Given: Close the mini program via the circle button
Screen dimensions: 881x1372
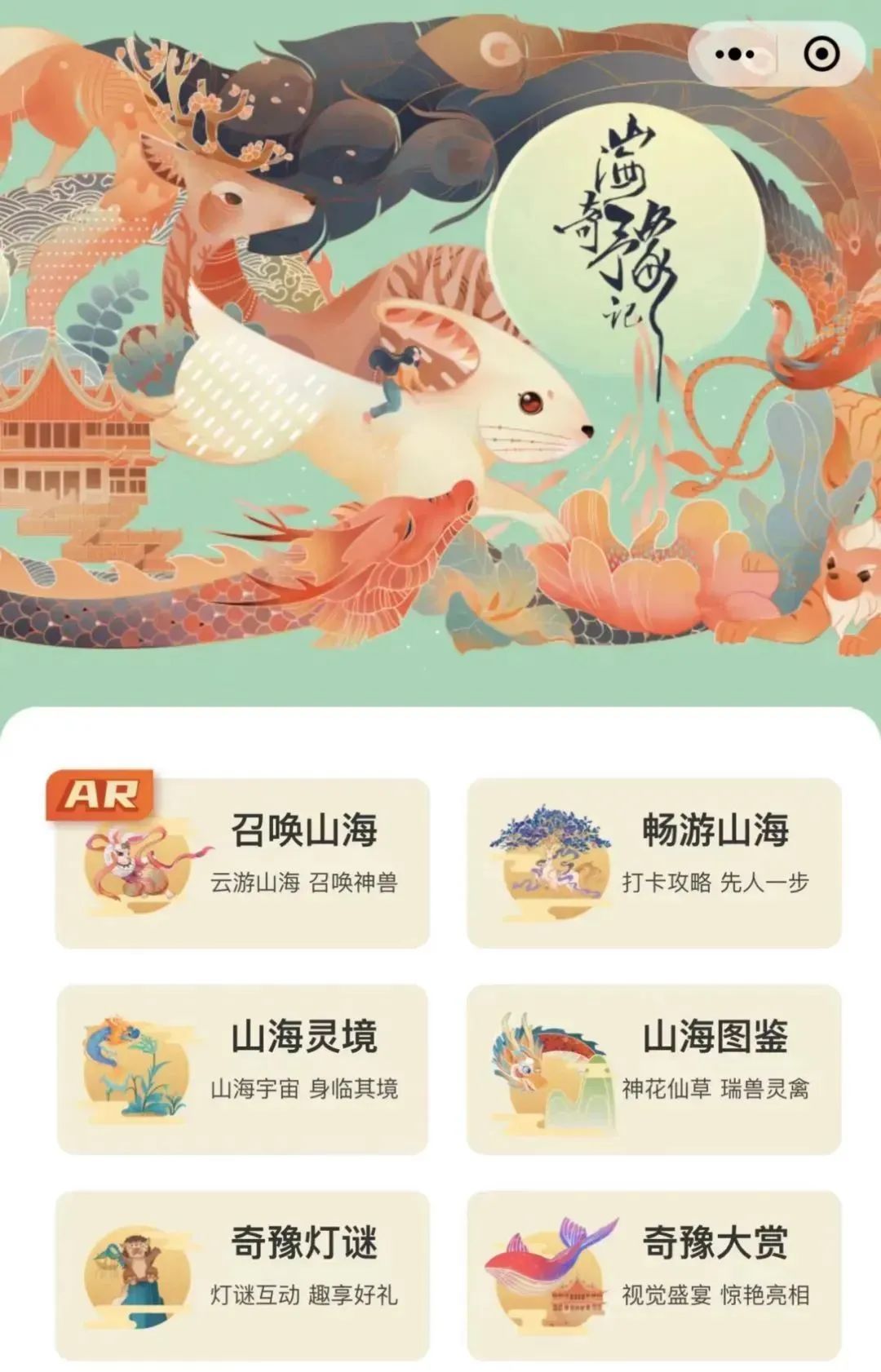Looking at the screenshot, I should [x=821, y=55].
